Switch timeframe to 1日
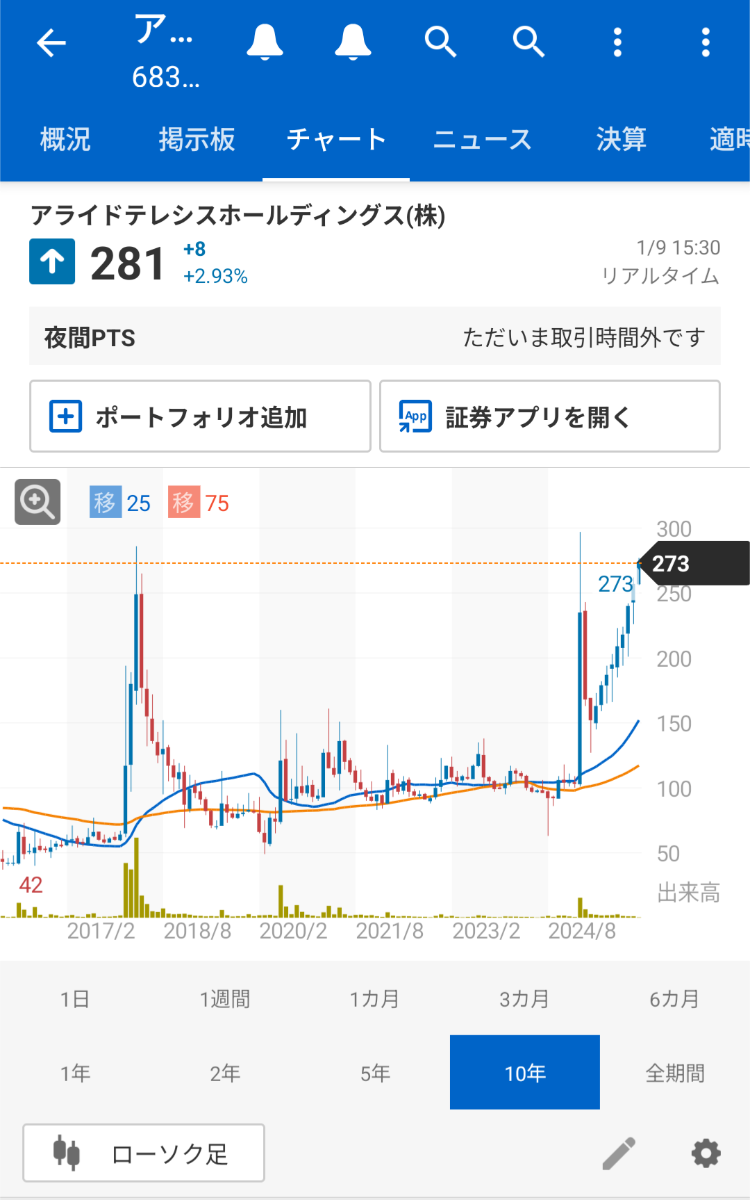The image size is (750, 1200). tap(75, 998)
